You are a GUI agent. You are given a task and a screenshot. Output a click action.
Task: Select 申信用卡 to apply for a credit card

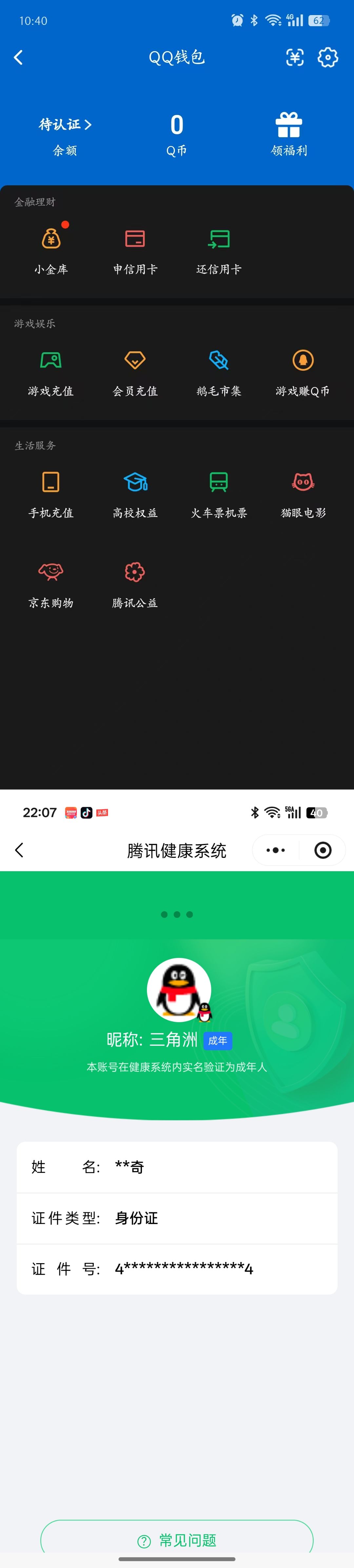click(135, 249)
